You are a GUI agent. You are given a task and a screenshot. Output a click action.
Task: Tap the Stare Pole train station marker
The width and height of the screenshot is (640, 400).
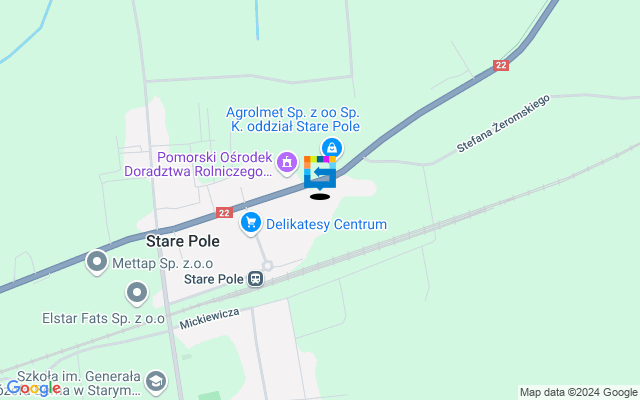coord(256,277)
